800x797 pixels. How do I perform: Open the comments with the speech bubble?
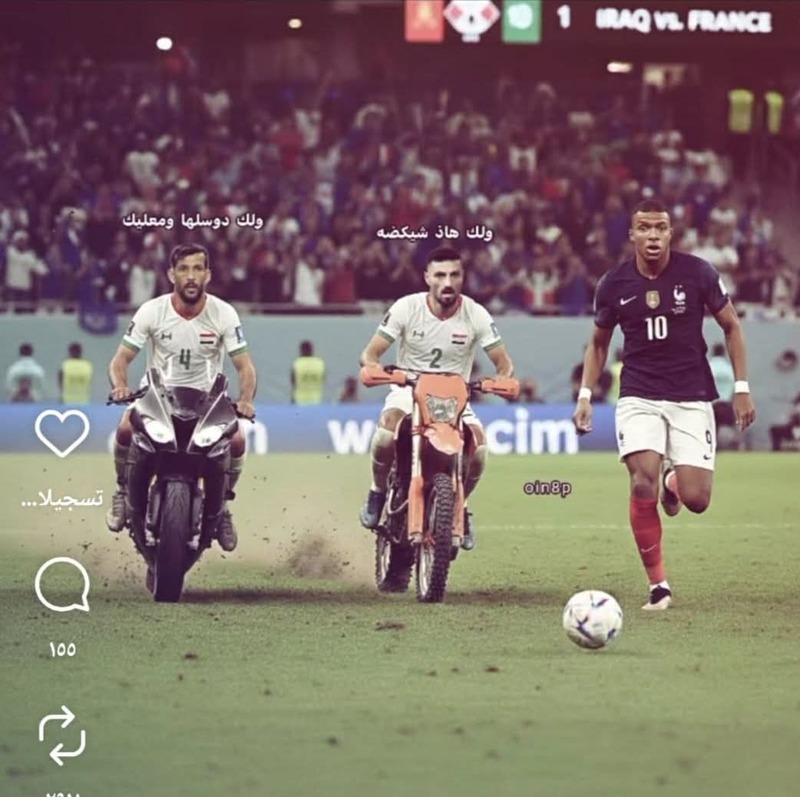click(x=62, y=584)
